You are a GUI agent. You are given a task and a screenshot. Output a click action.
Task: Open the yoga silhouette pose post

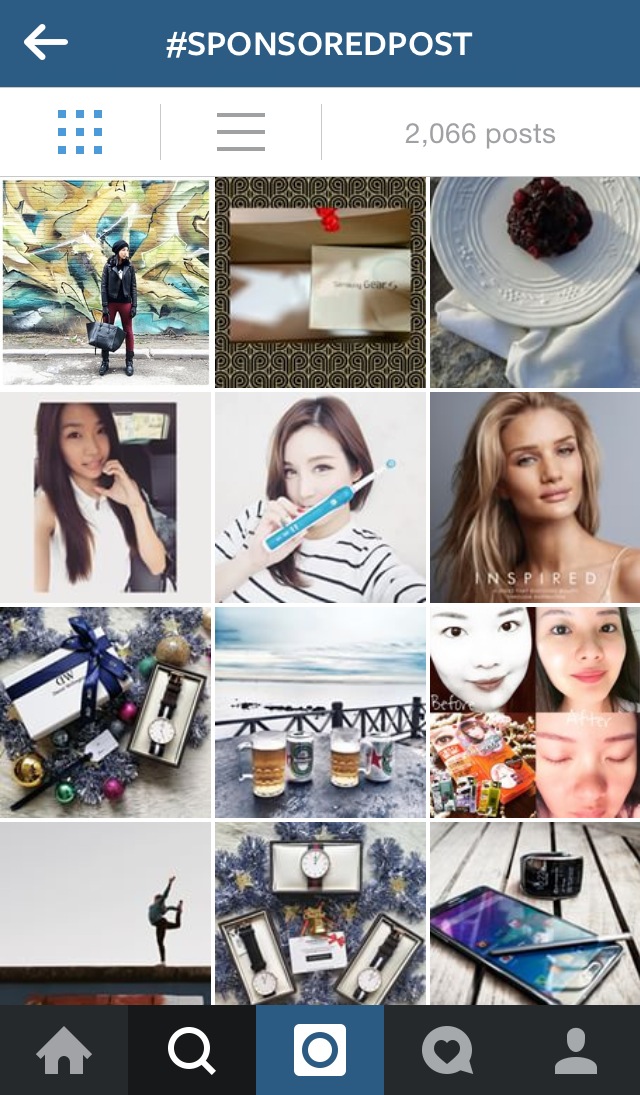pyautogui.click(x=106, y=912)
